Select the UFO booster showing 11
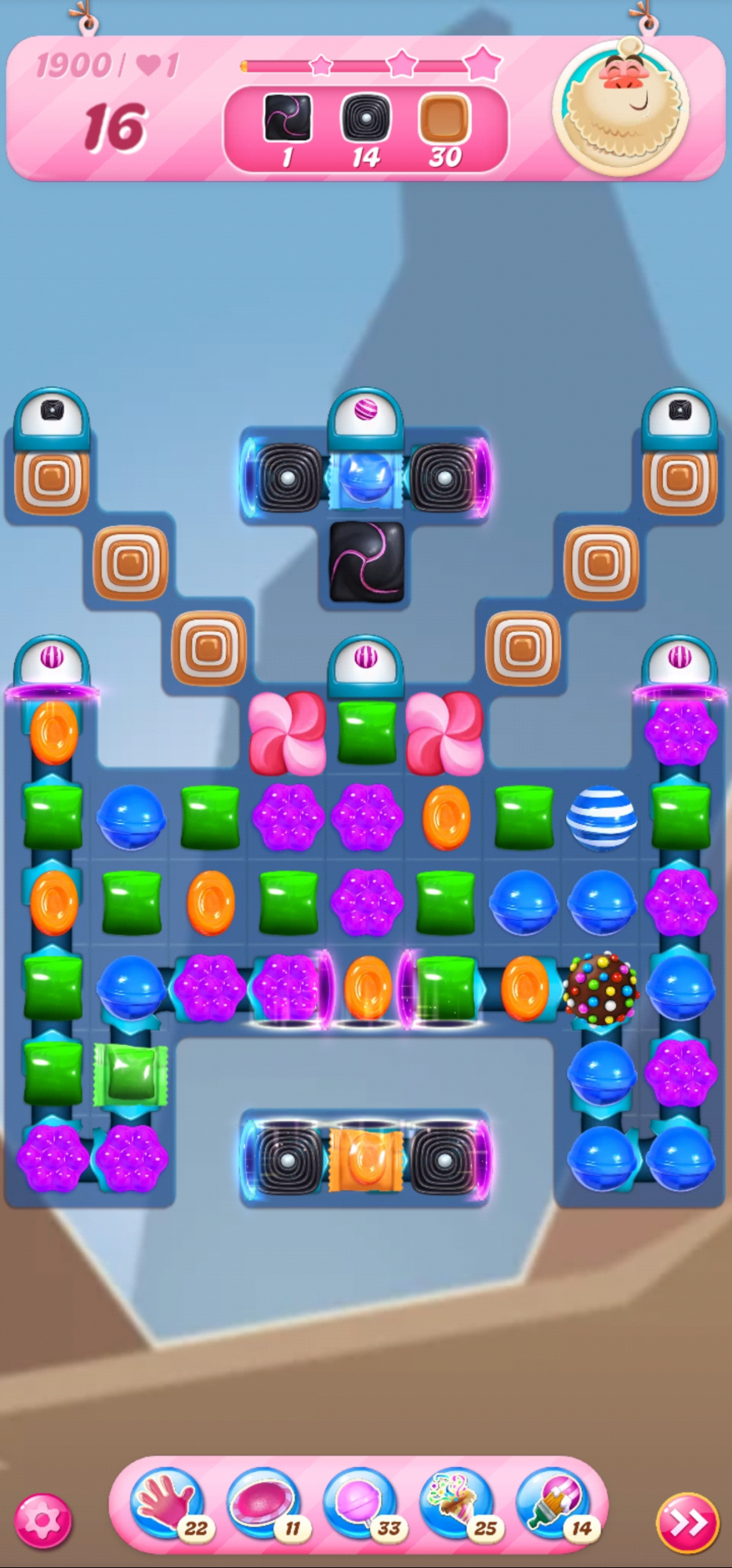Viewport: 732px width, 1568px height. point(264,1504)
